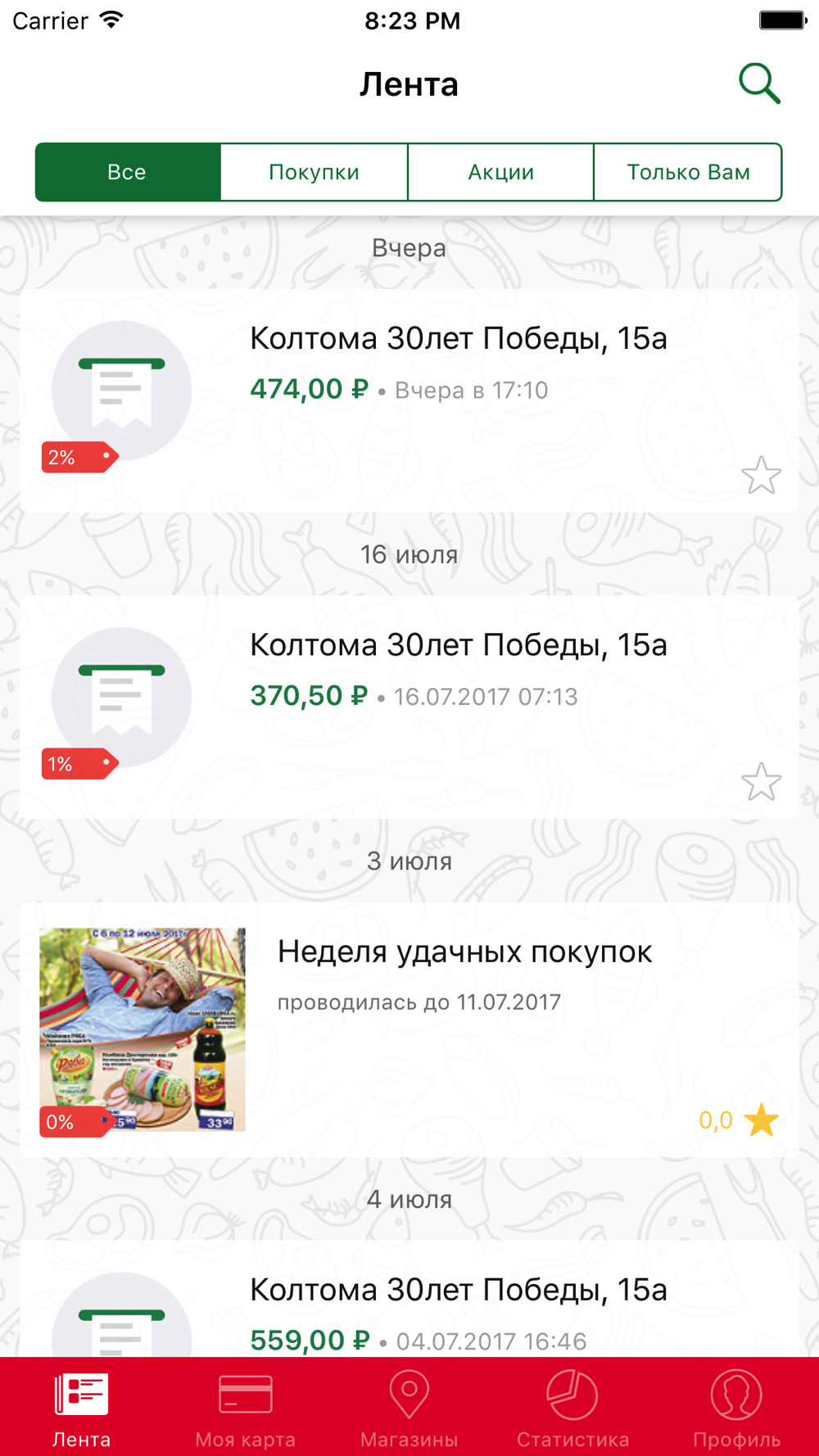Switch to Только Вам segment
Viewport: 819px width, 1456px height.
[688, 172]
